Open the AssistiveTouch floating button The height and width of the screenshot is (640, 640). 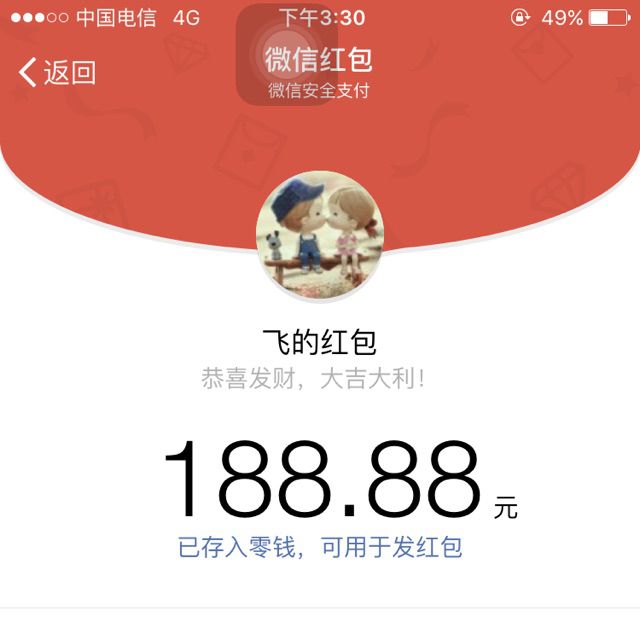274,55
